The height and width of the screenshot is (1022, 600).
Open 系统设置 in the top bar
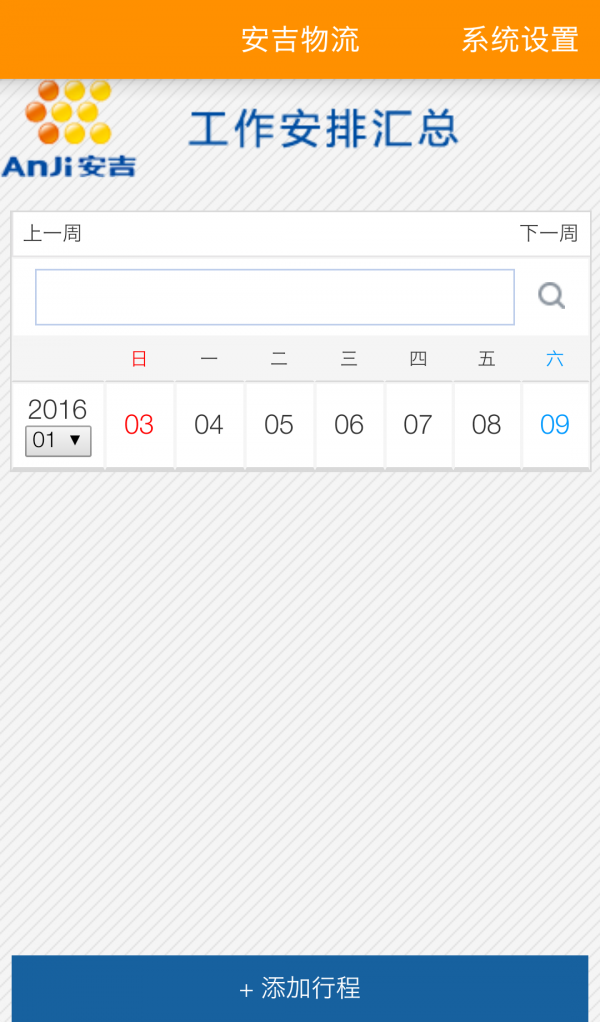(519, 40)
